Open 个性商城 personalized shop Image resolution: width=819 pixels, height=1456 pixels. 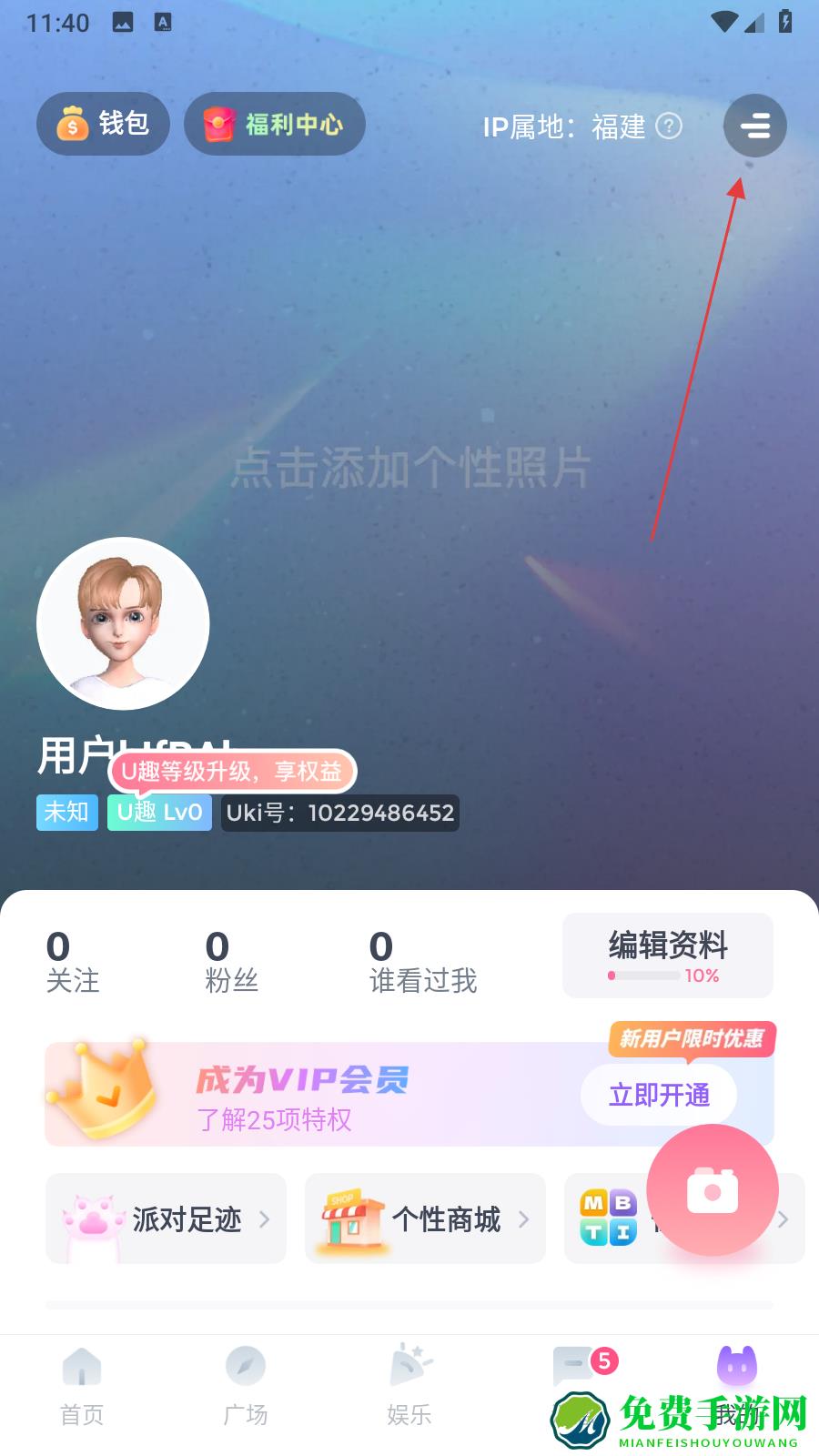(425, 1218)
